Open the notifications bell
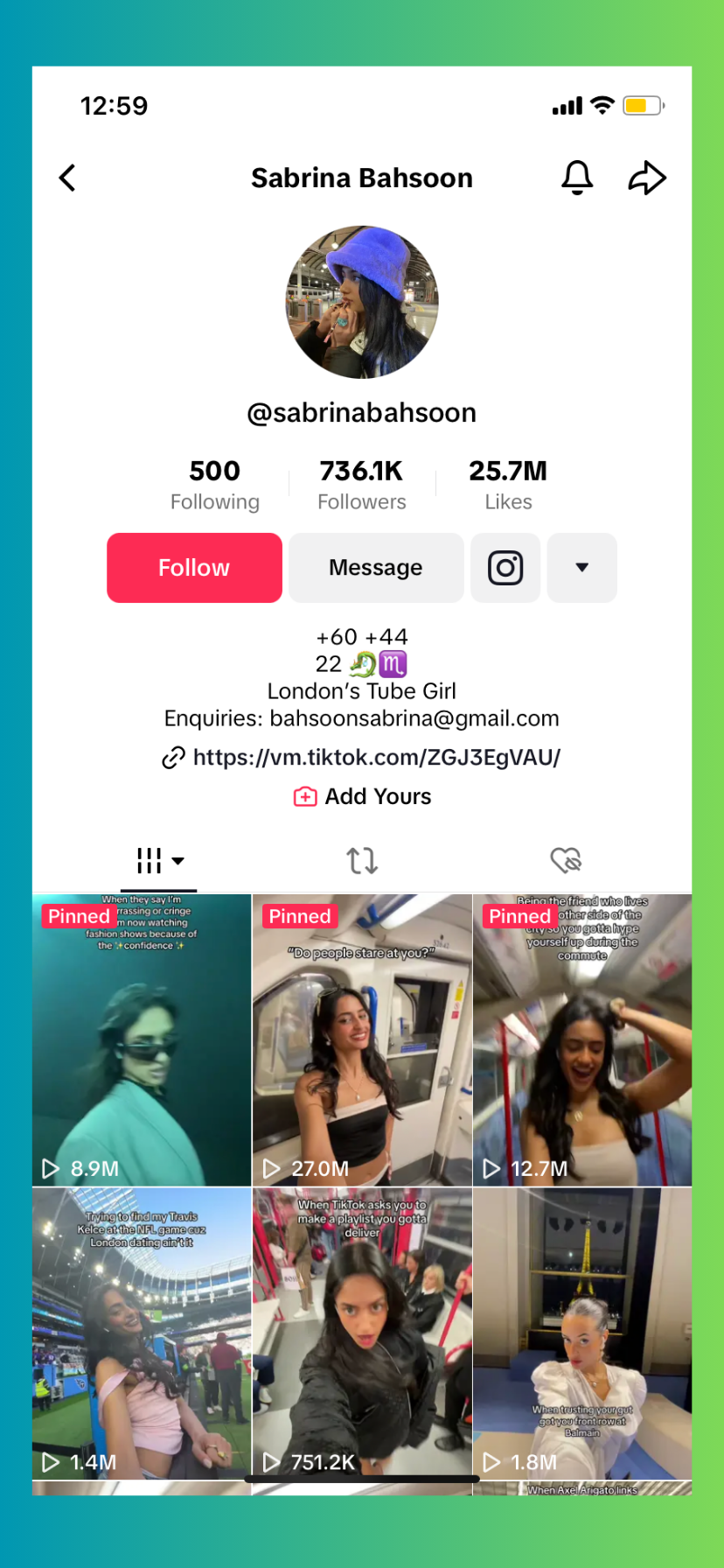 click(x=576, y=178)
